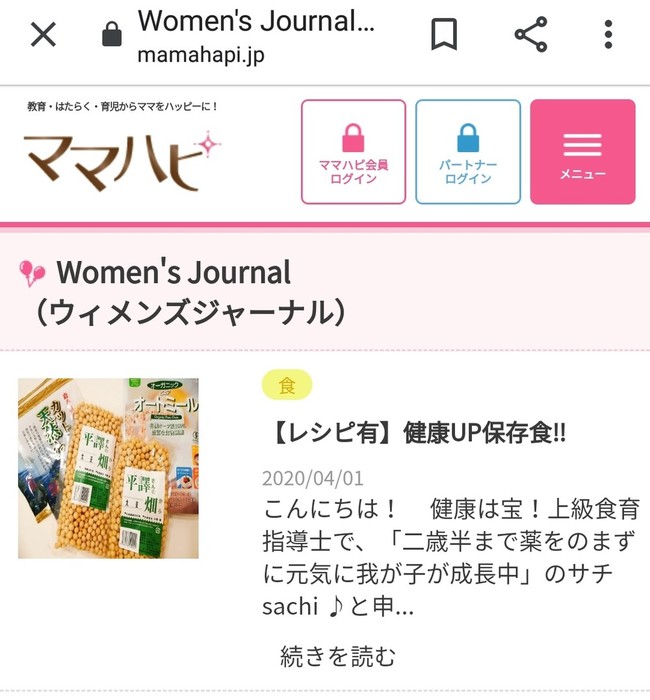Tap 続きを読む to read more
Screen dimensions: 650x700
coord(338,657)
